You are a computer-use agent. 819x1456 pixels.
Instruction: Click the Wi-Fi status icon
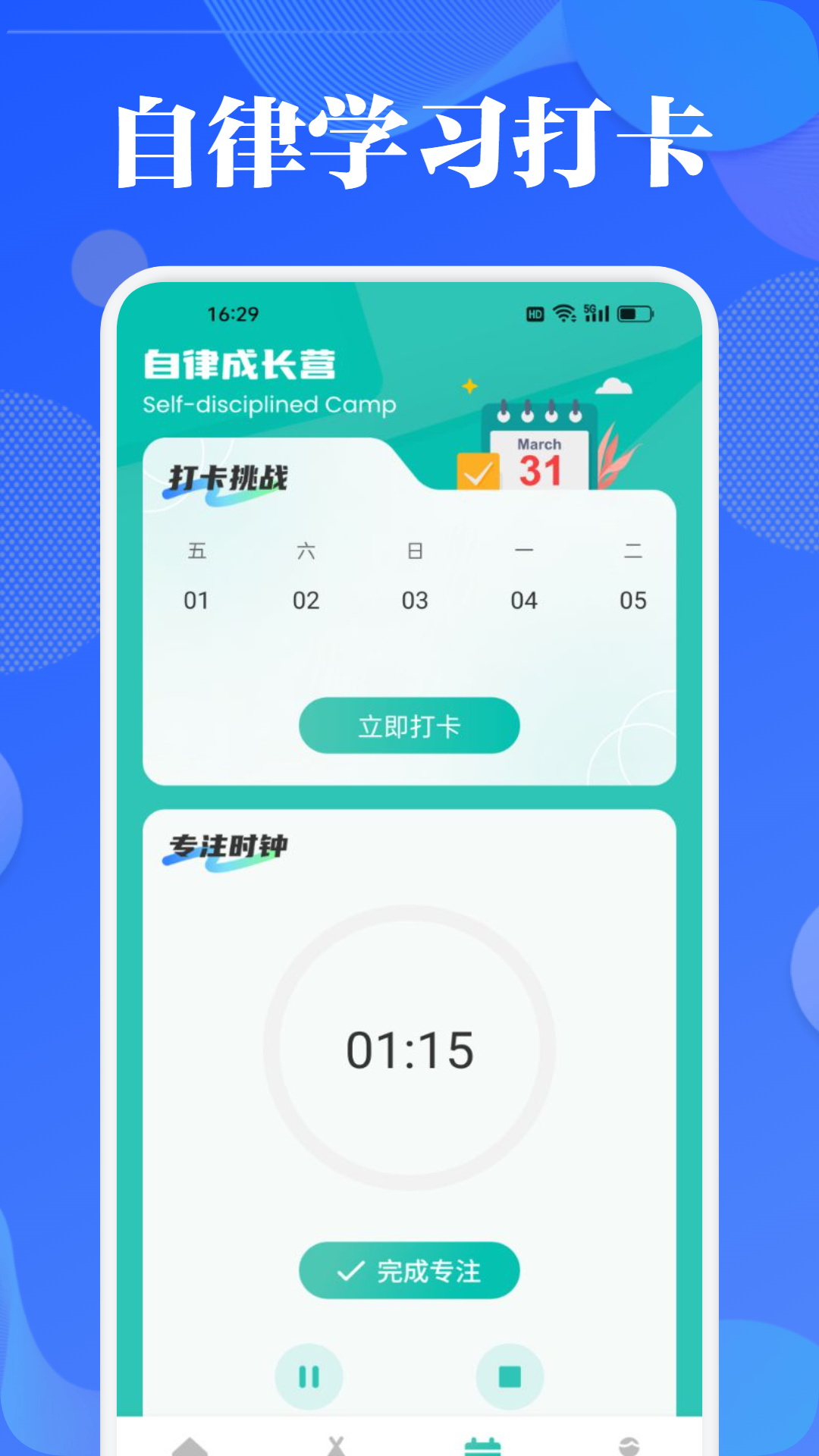(x=563, y=312)
